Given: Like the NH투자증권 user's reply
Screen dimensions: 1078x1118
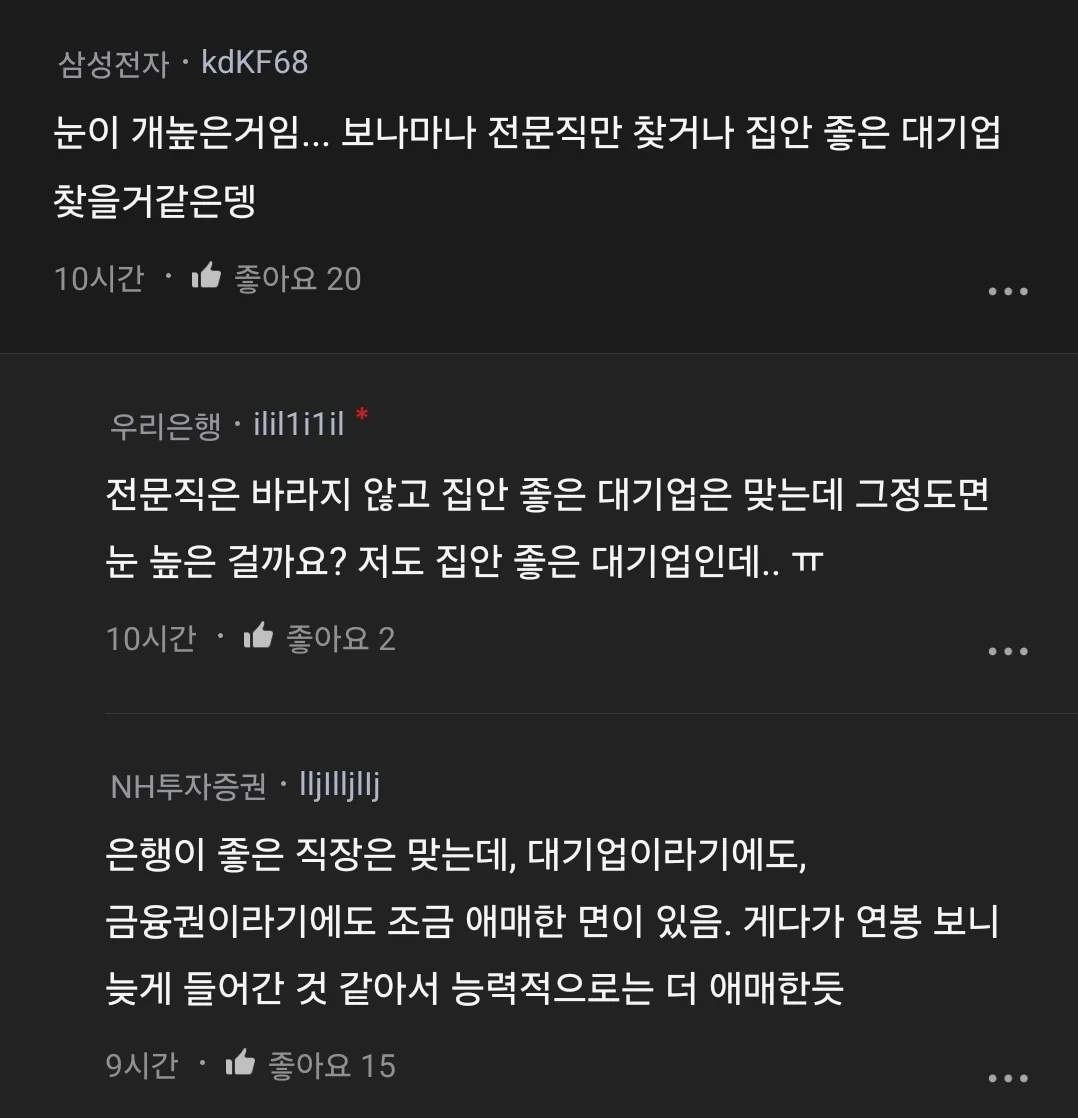Looking at the screenshot, I should click(x=241, y=1065).
